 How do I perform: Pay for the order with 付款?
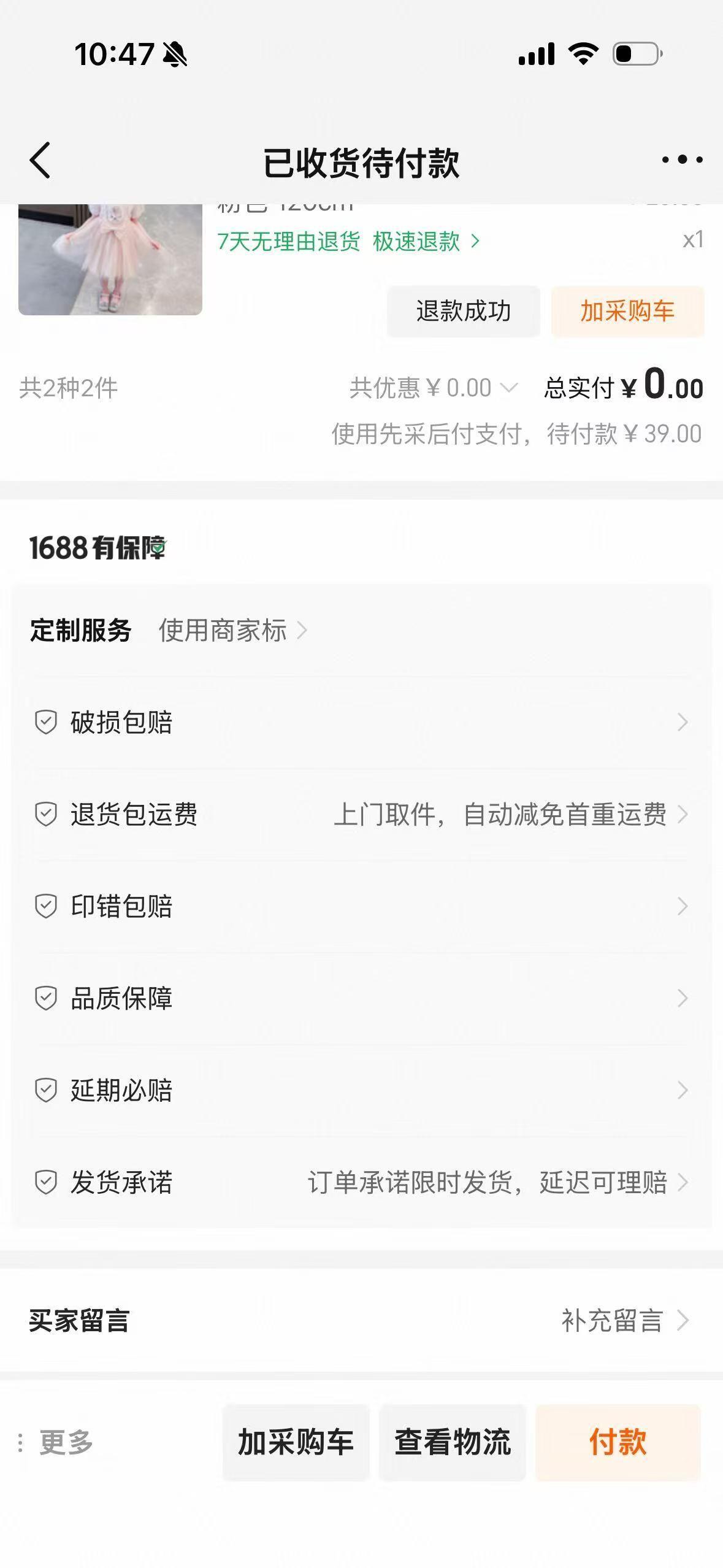(x=618, y=1442)
